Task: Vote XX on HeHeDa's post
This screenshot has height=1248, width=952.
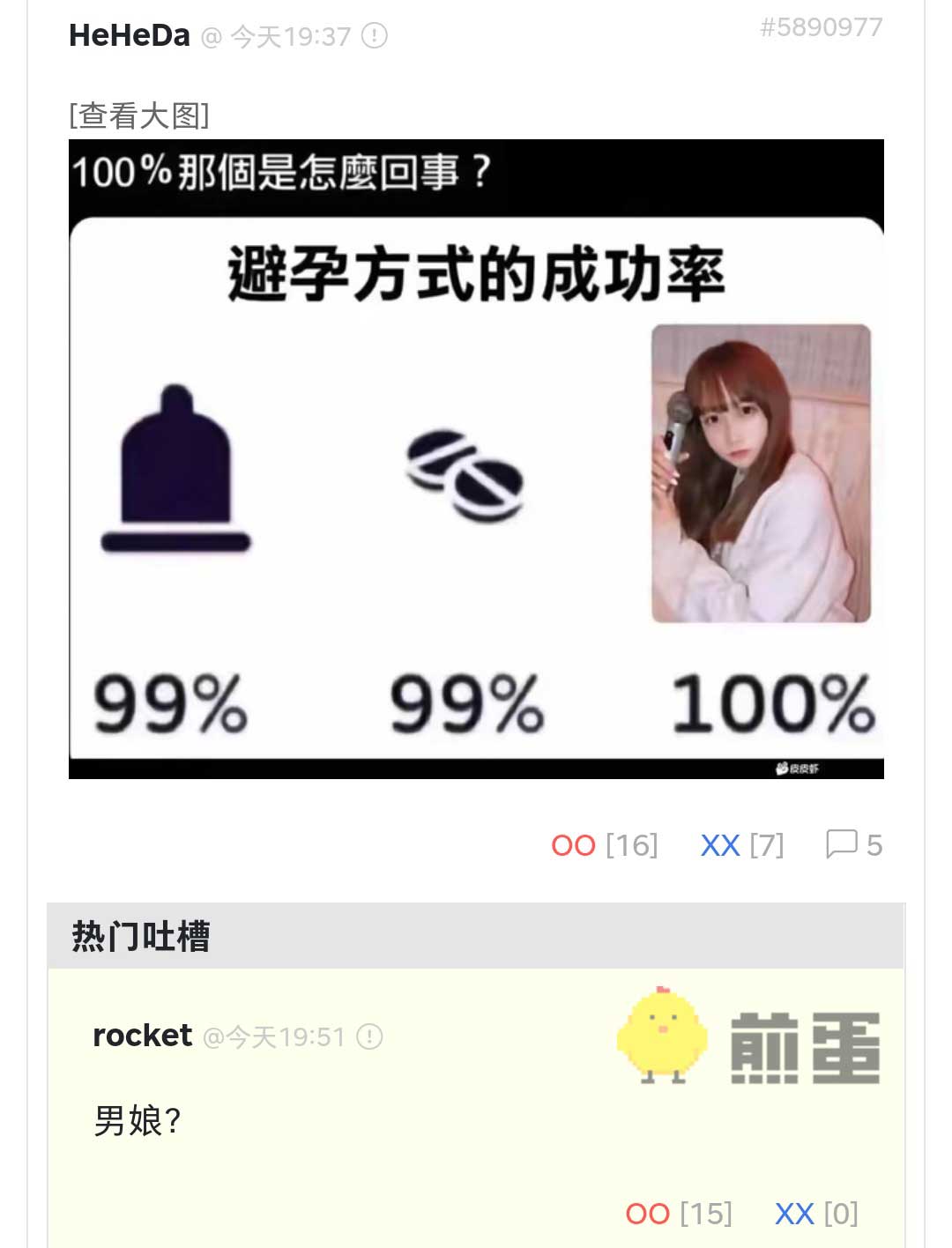Action: tap(720, 845)
